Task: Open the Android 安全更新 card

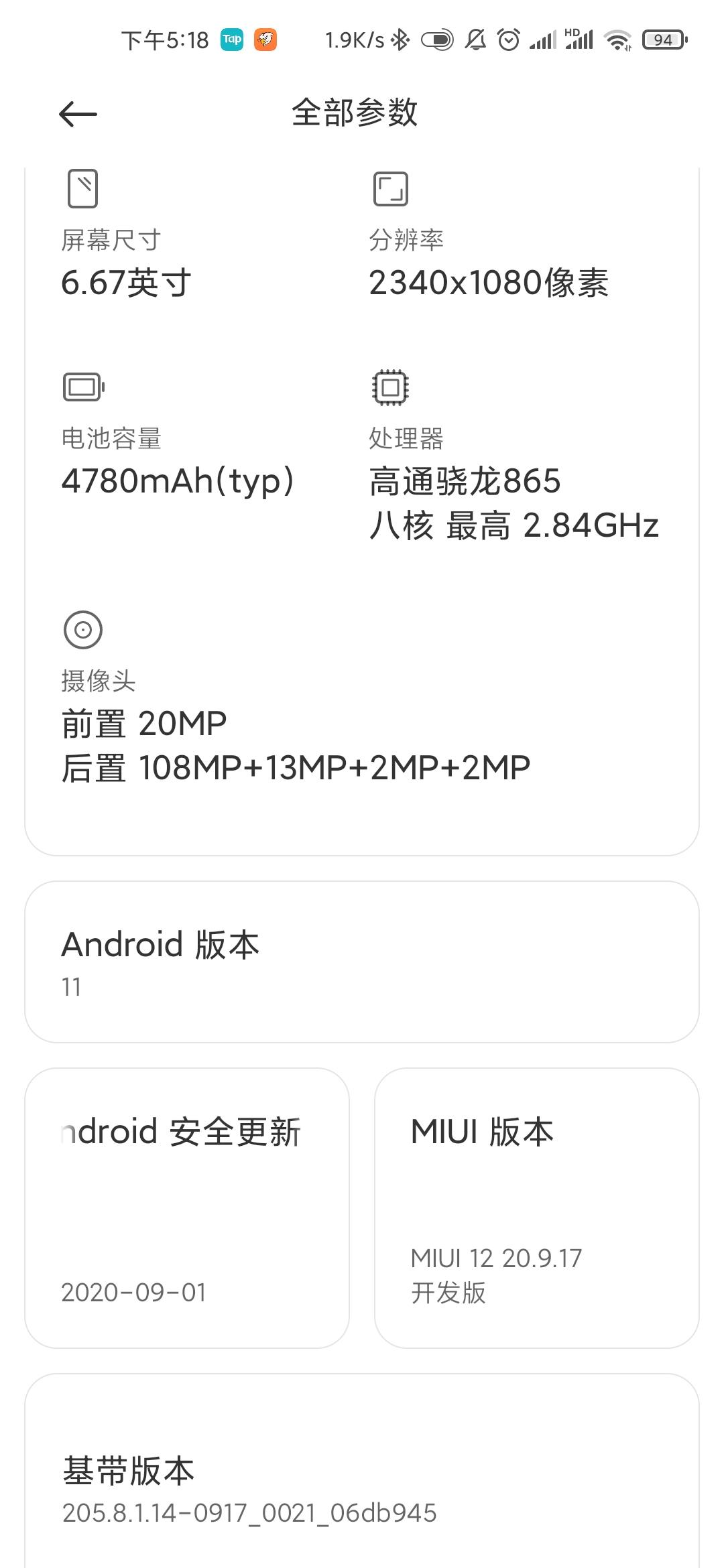Action: click(187, 1207)
